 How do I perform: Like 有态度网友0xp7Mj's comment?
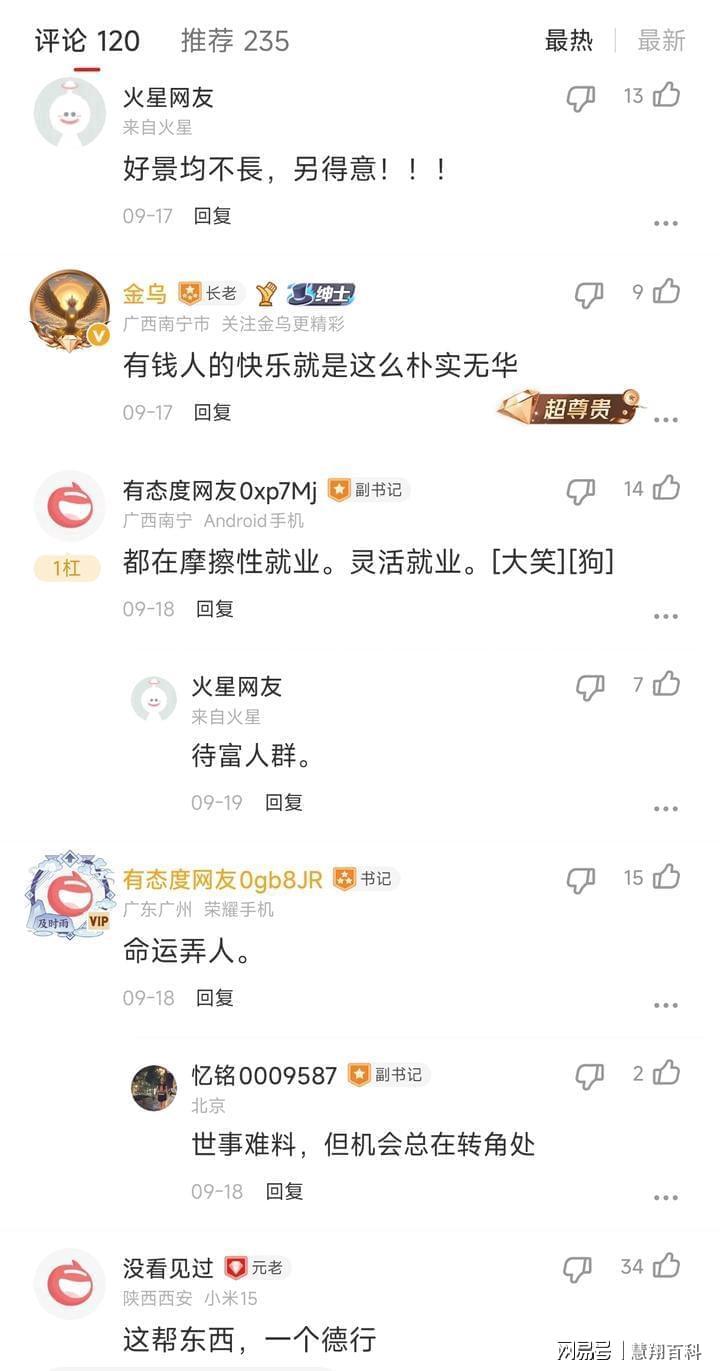tap(667, 488)
